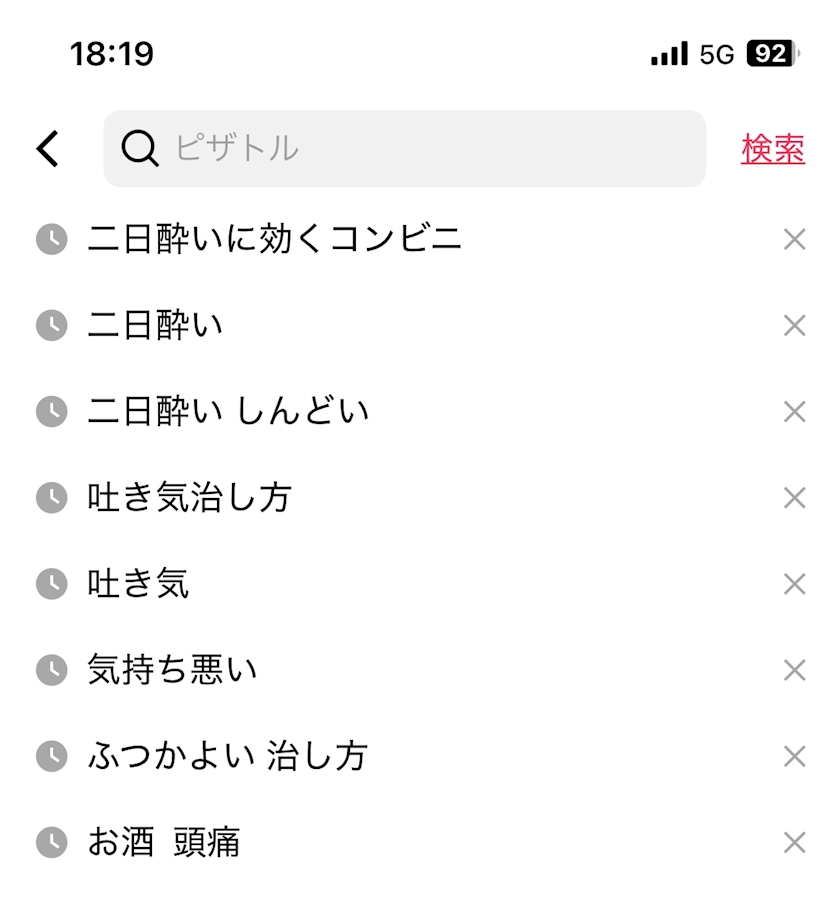Remove 二日酔いに効くコンビニ from history

(x=794, y=239)
